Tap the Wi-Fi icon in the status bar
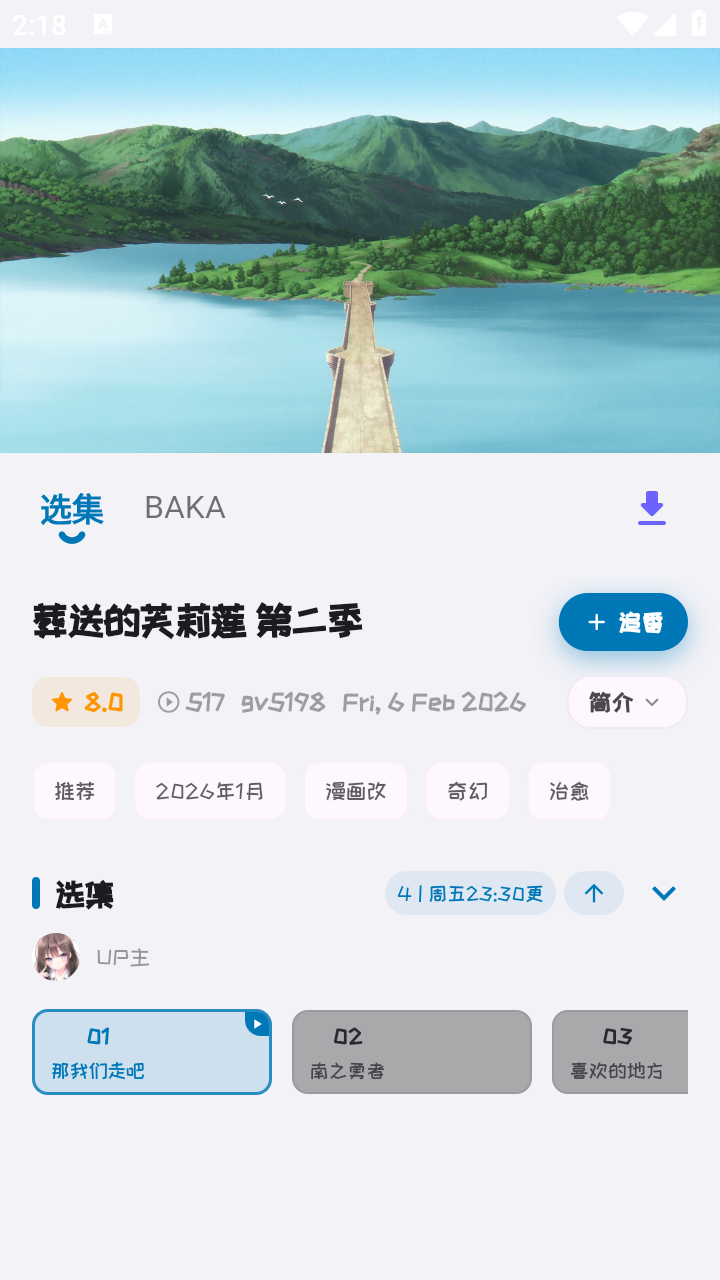The height and width of the screenshot is (1280, 720). (630, 25)
